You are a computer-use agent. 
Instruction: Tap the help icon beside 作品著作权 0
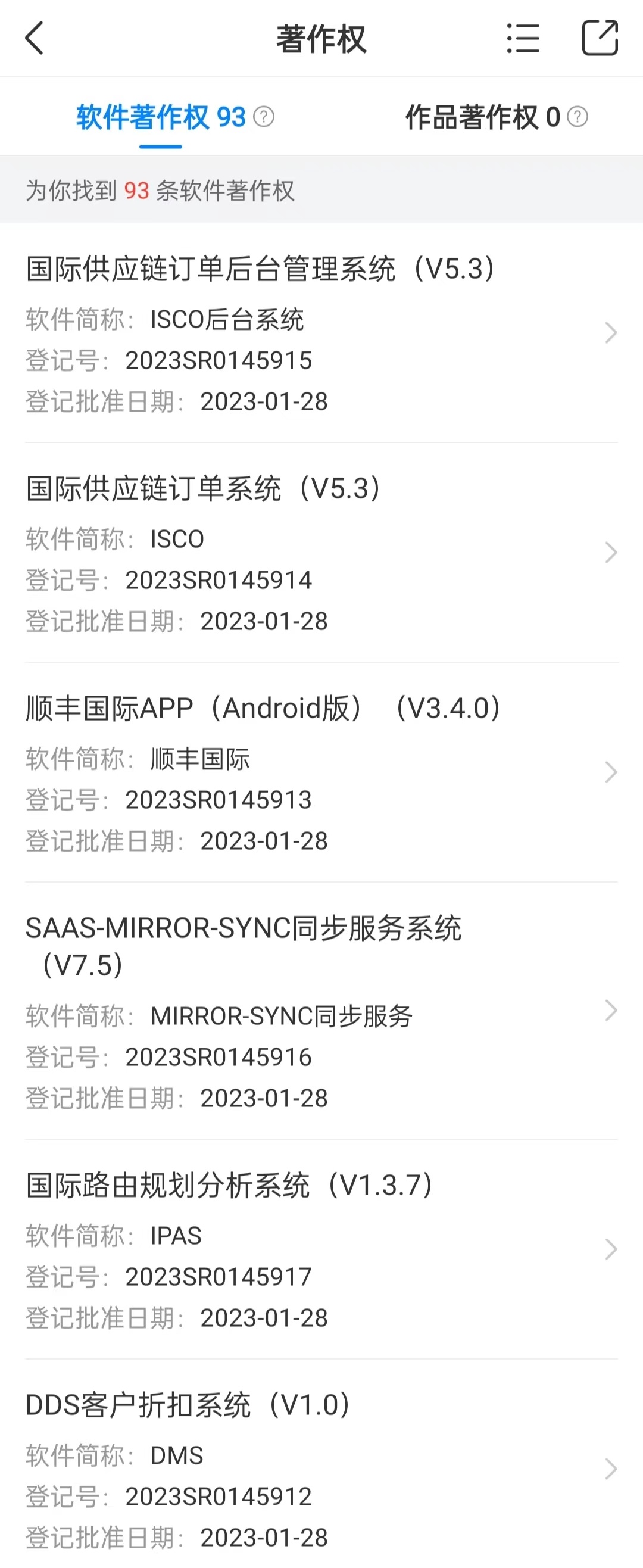coord(578,116)
